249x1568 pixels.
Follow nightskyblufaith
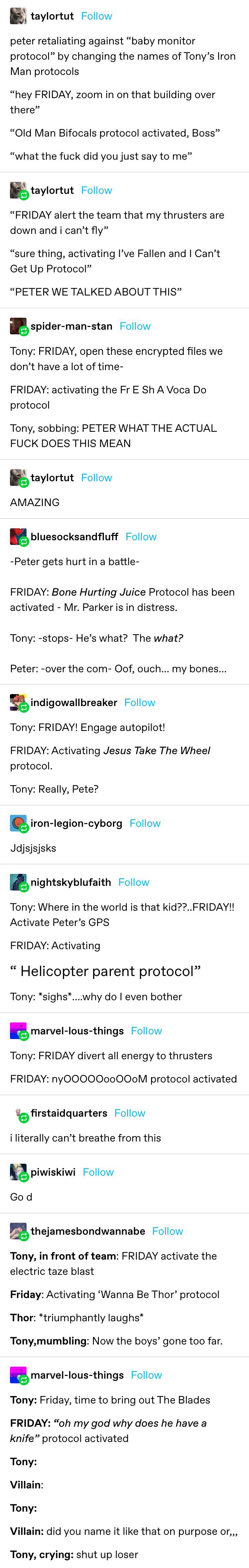133,882
